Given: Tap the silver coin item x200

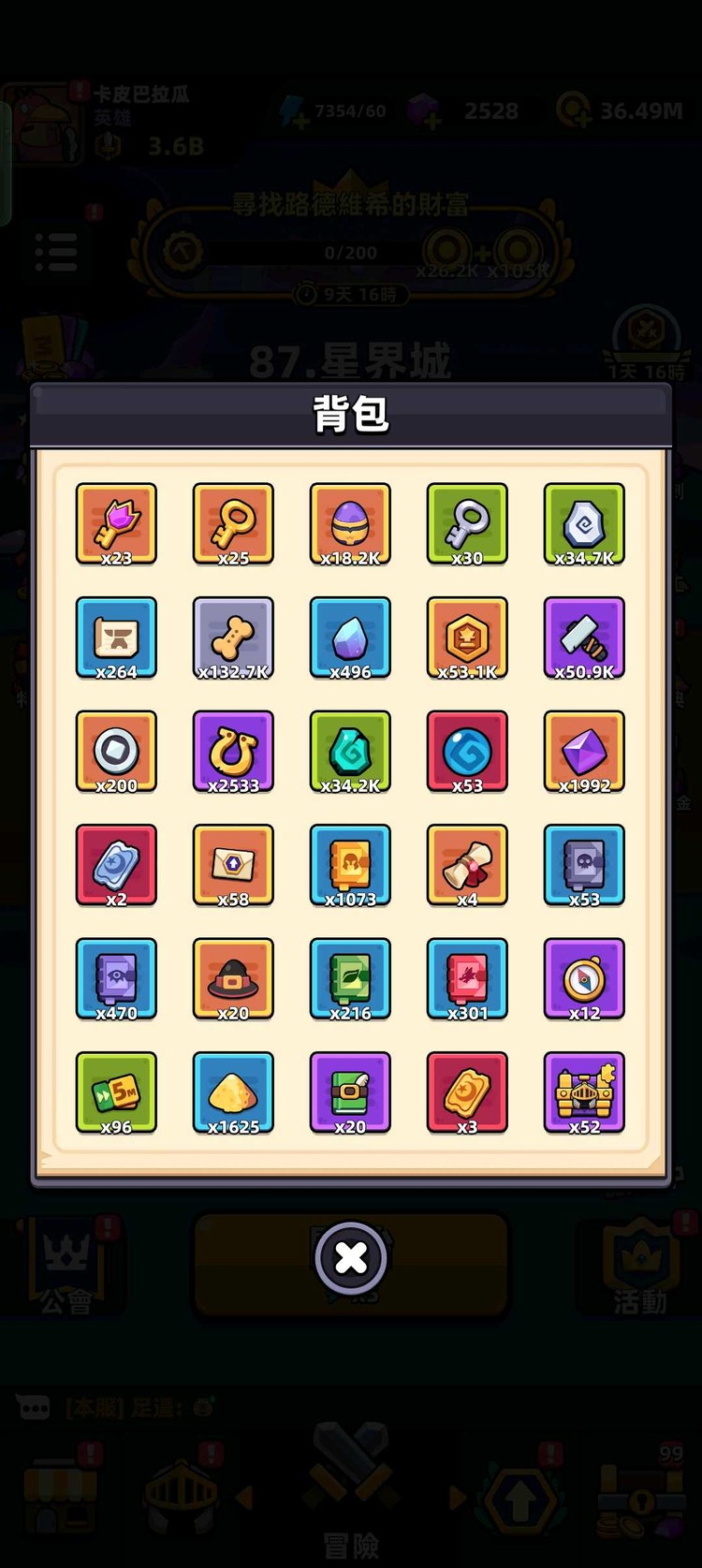Looking at the screenshot, I should [x=116, y=751].
